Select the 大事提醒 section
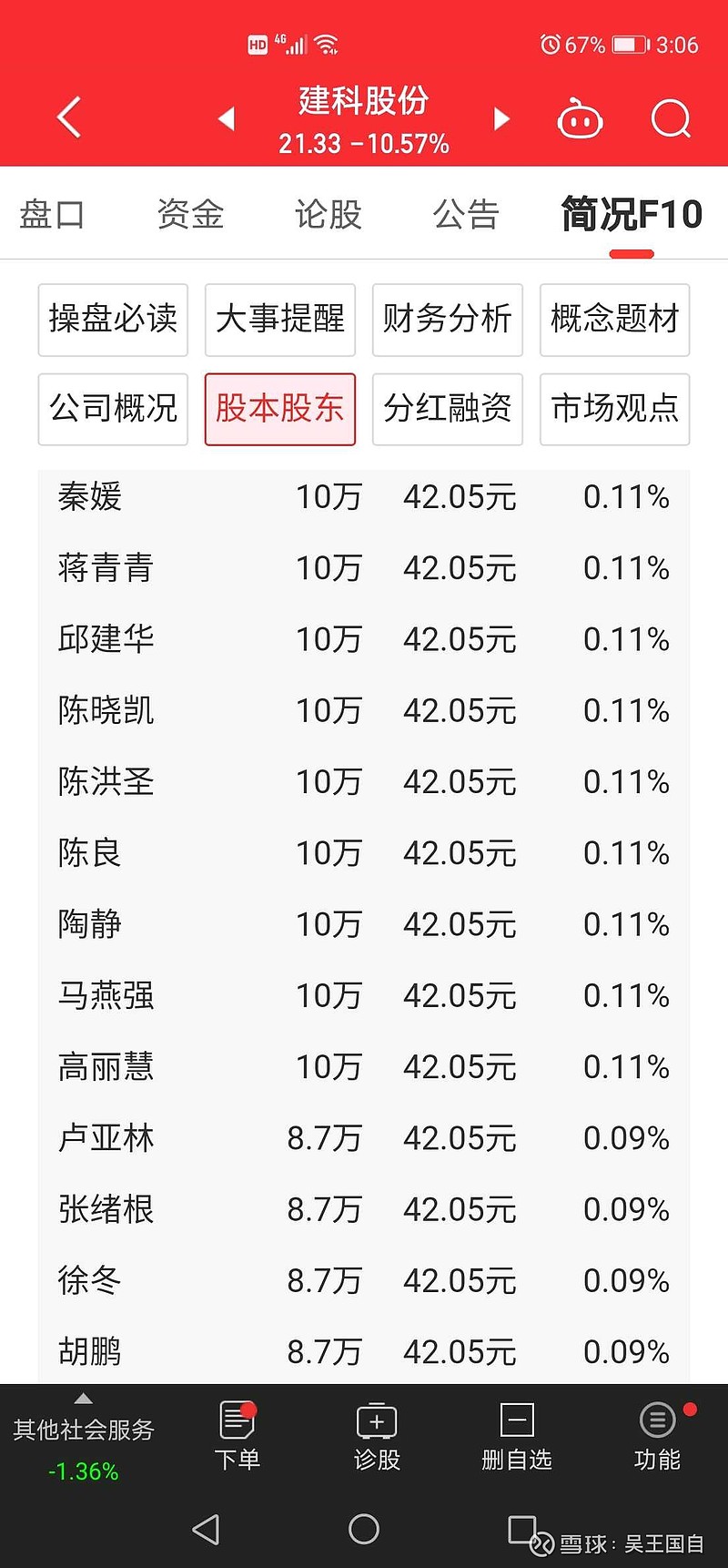728x1568 pixels. click(280, 320)
